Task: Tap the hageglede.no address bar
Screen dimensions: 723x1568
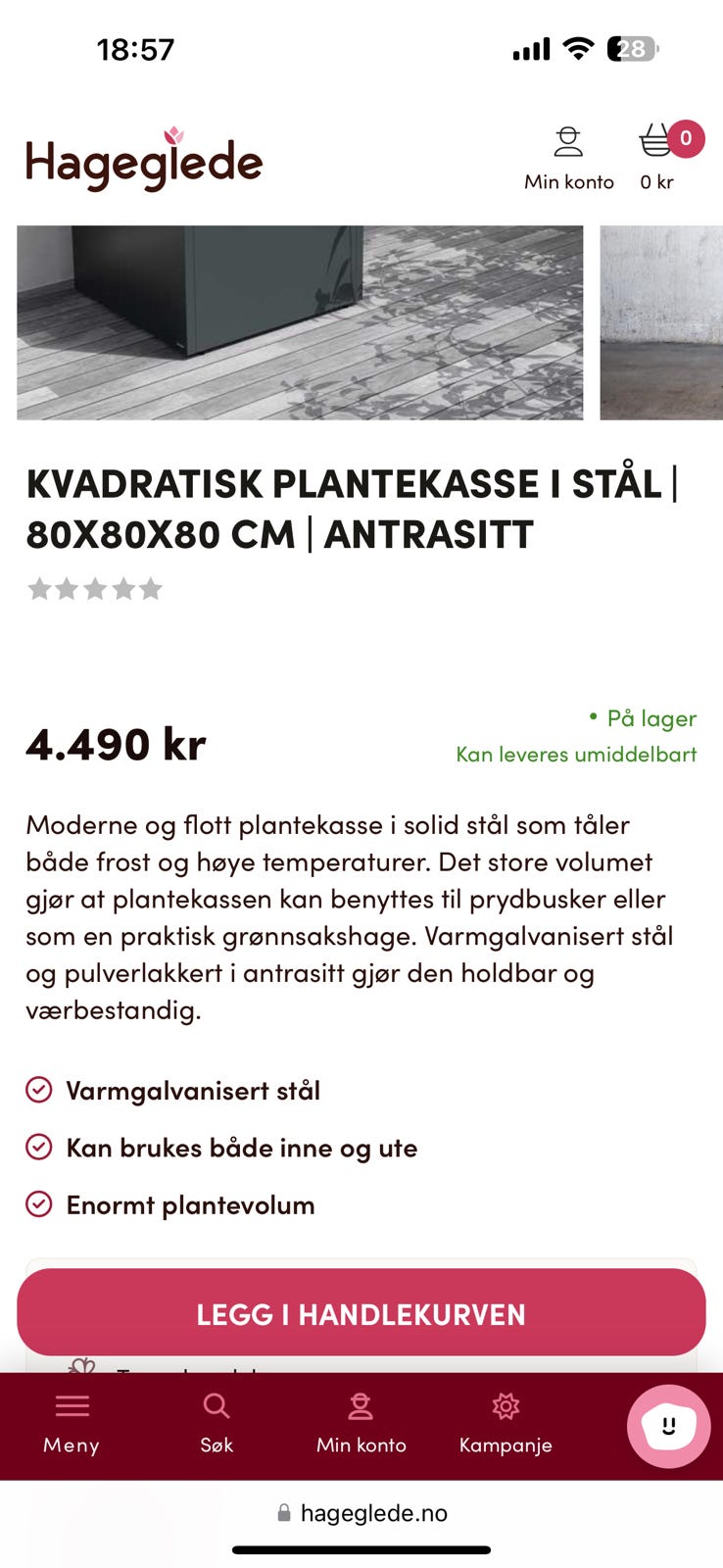Action: tap(361, 1512)
